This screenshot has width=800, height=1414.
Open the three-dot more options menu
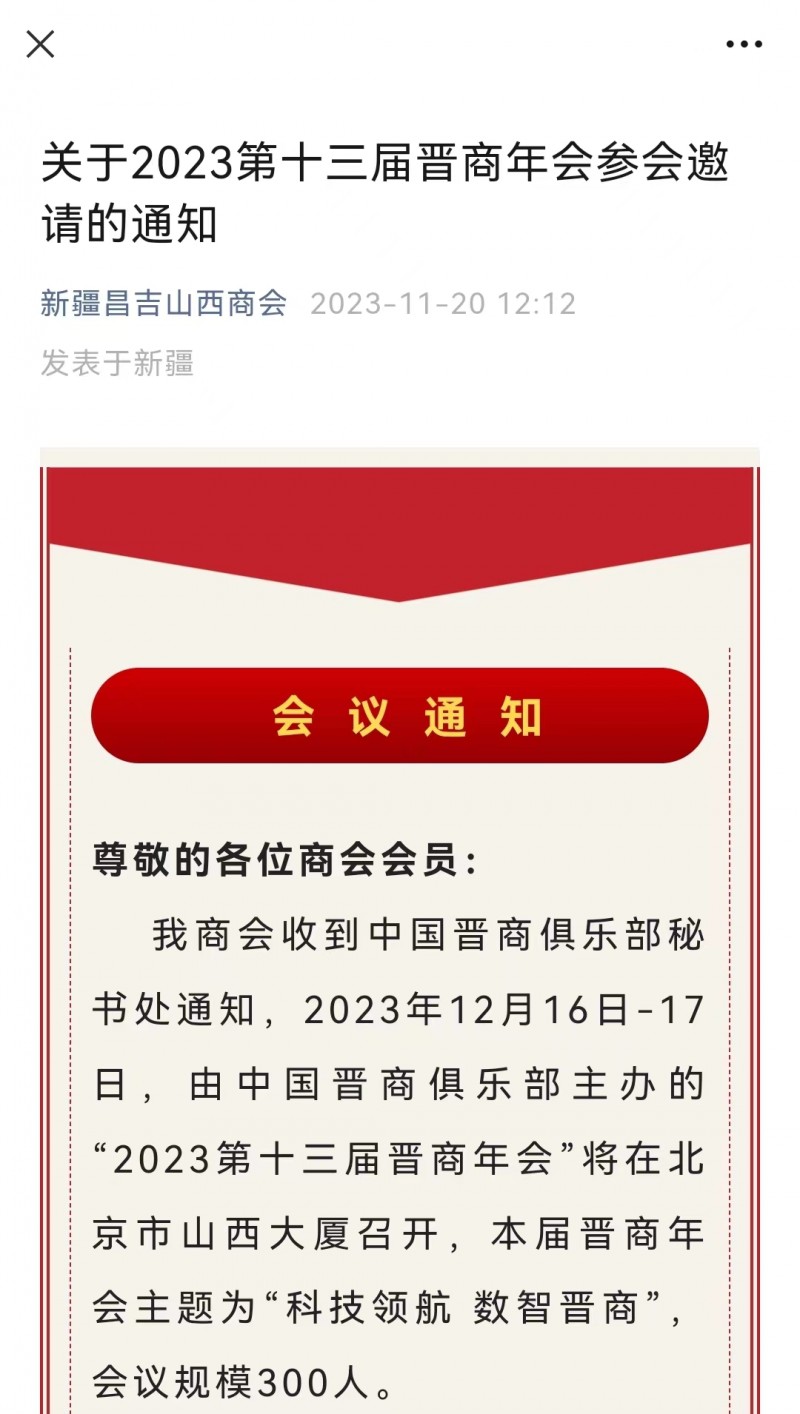744,44
